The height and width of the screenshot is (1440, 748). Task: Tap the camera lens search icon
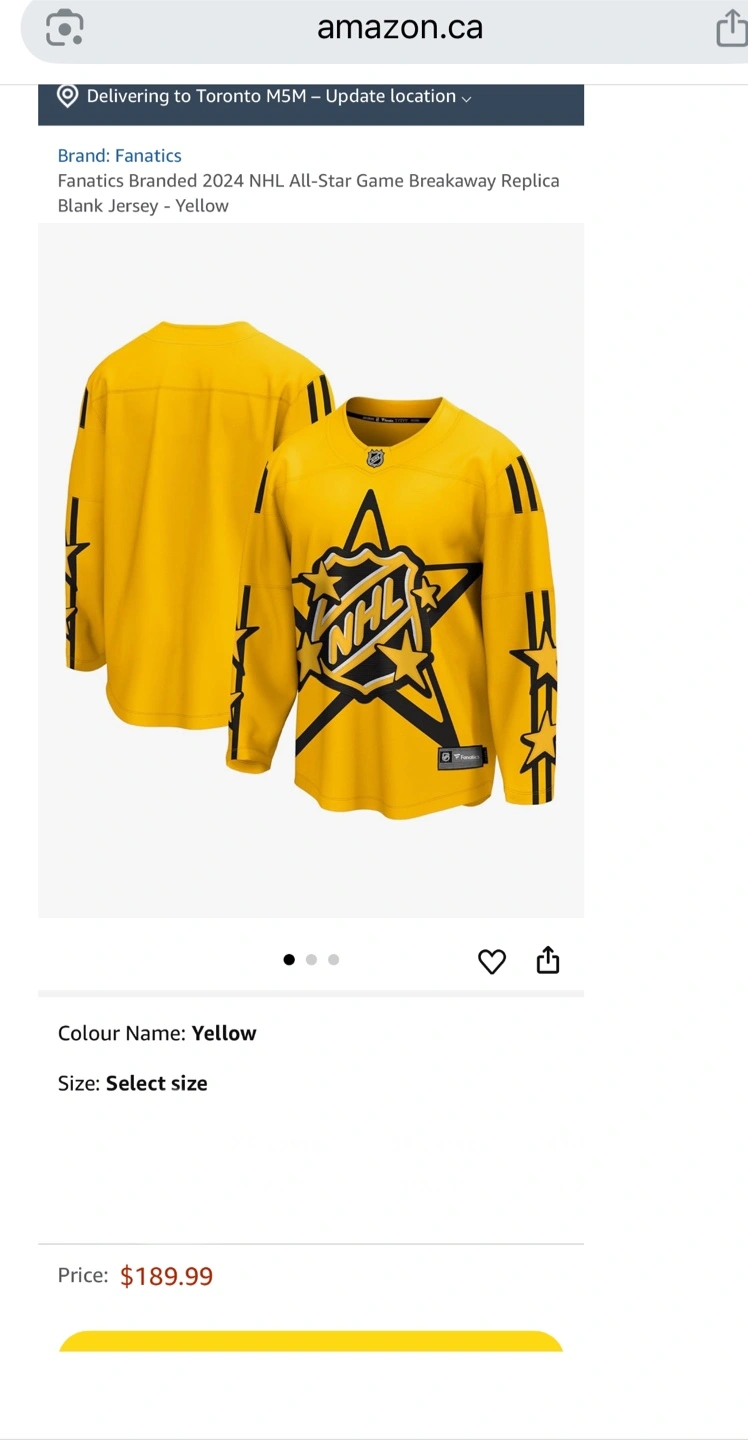click(x=65, y=28)
